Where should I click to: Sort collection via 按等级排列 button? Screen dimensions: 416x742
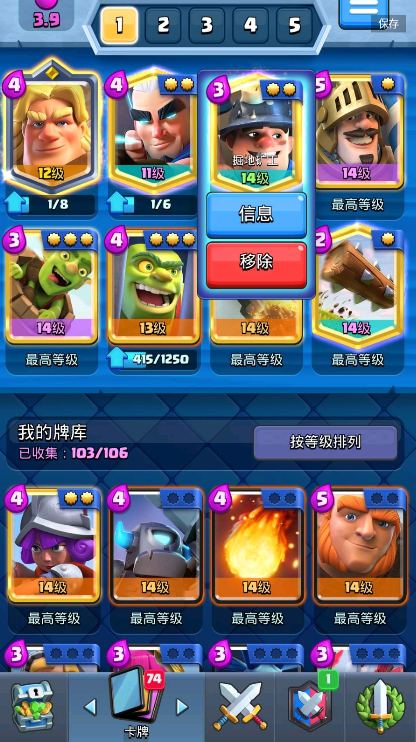point(325,442)
